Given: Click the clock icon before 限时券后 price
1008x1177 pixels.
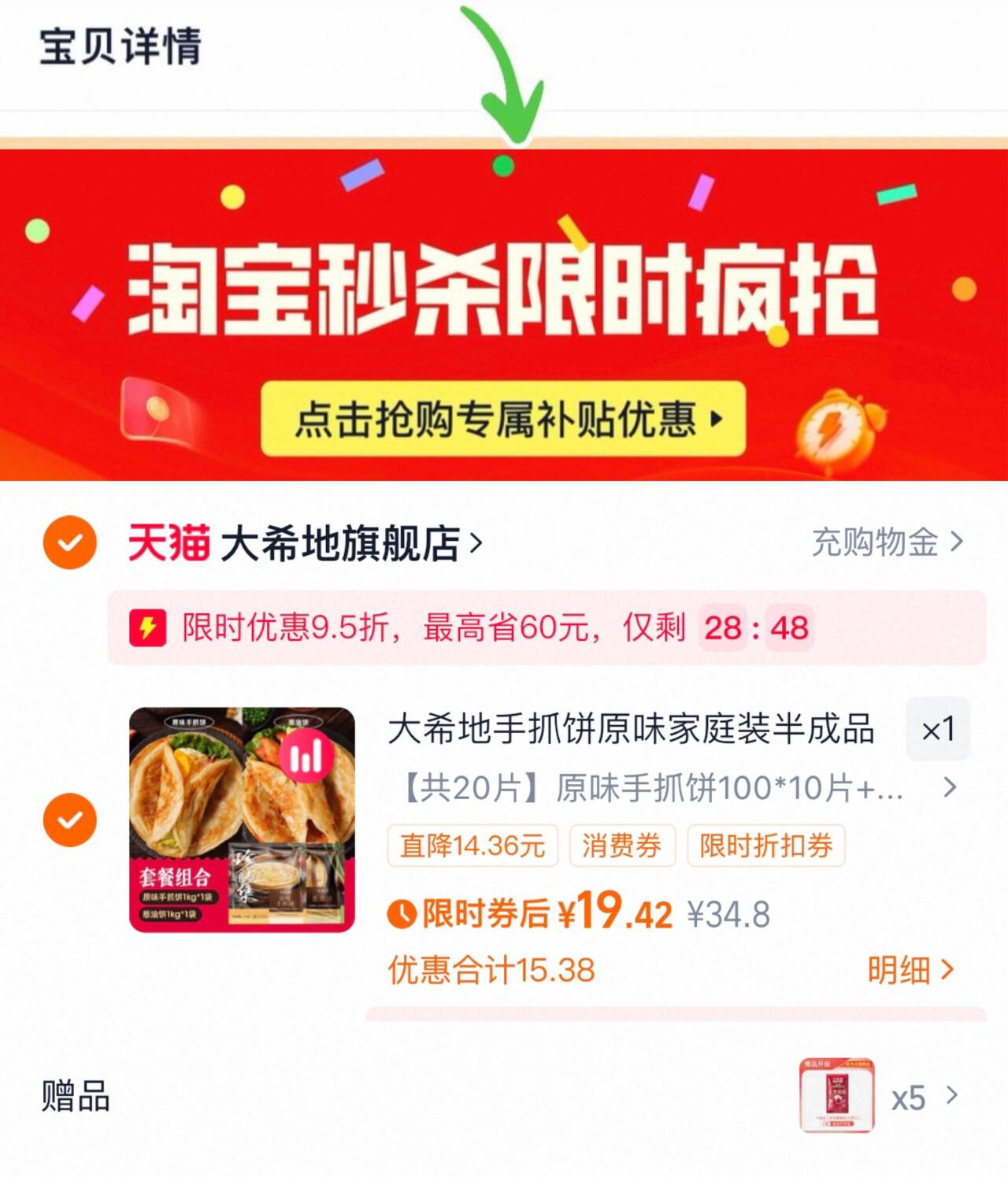Looking at the screenshot, I should tap(403, 913).
